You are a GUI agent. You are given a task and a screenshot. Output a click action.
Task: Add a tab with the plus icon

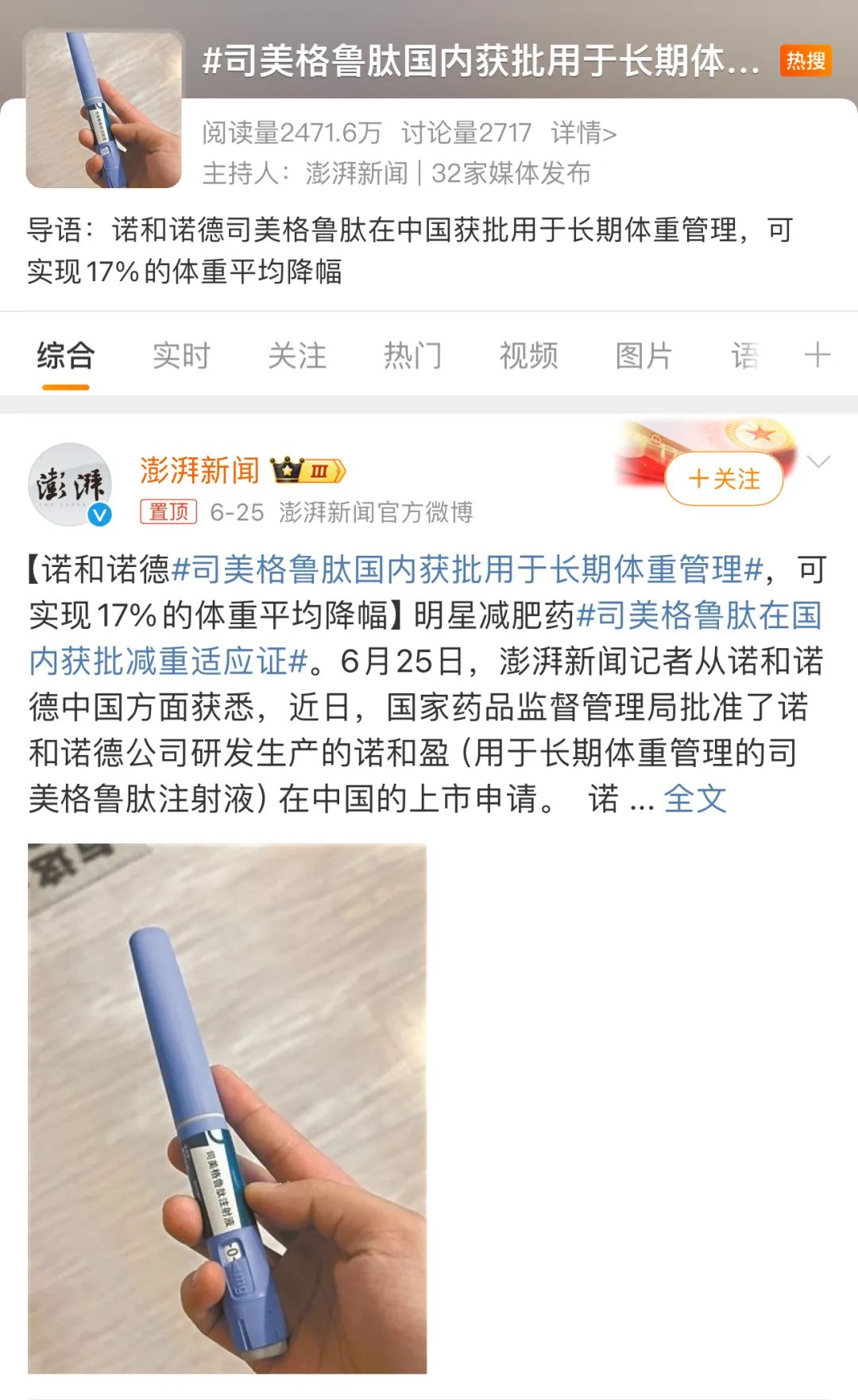pyautogui.click(x=817, y=354)
